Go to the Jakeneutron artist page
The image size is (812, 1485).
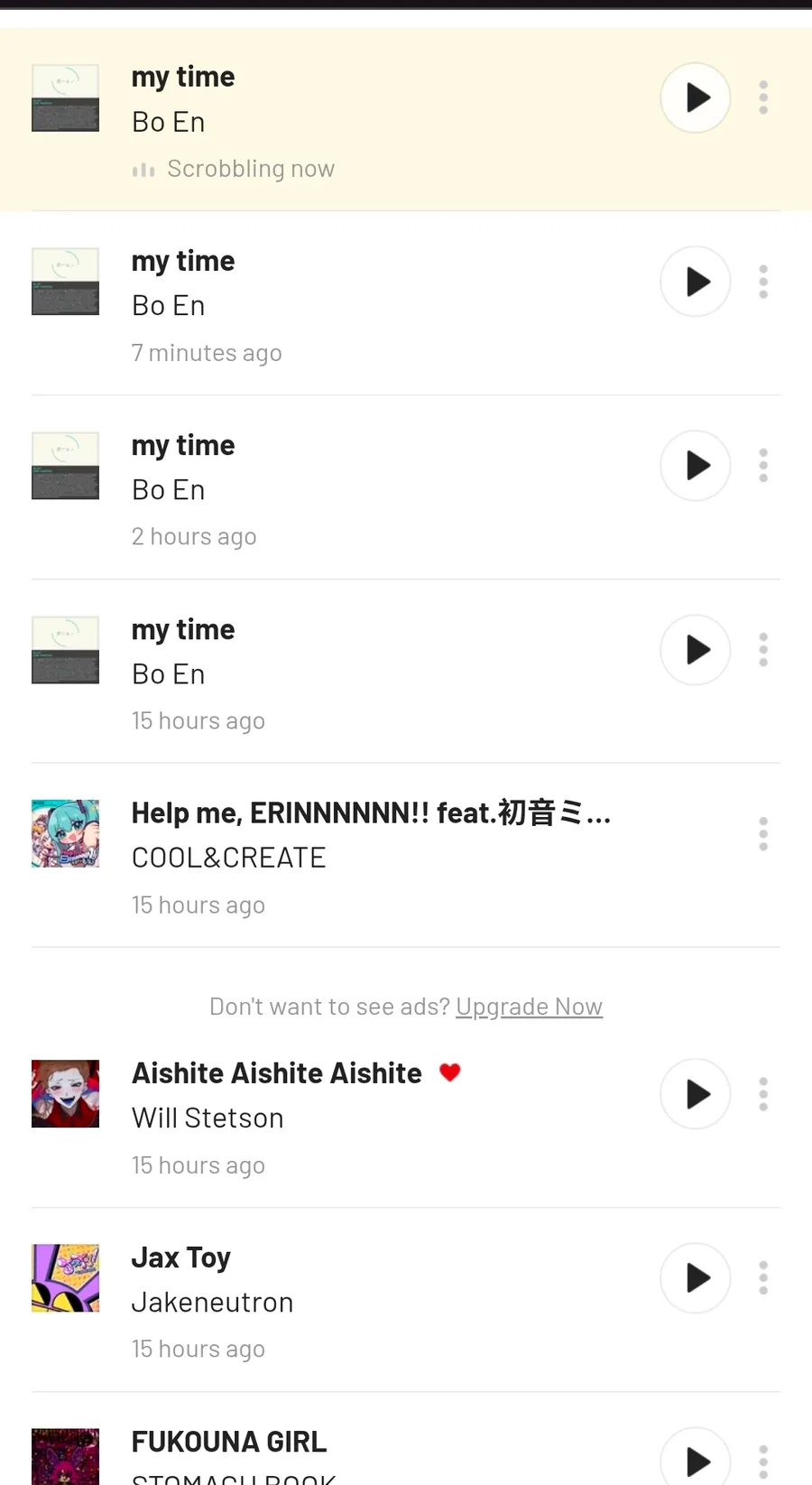tap(212, 1303)
